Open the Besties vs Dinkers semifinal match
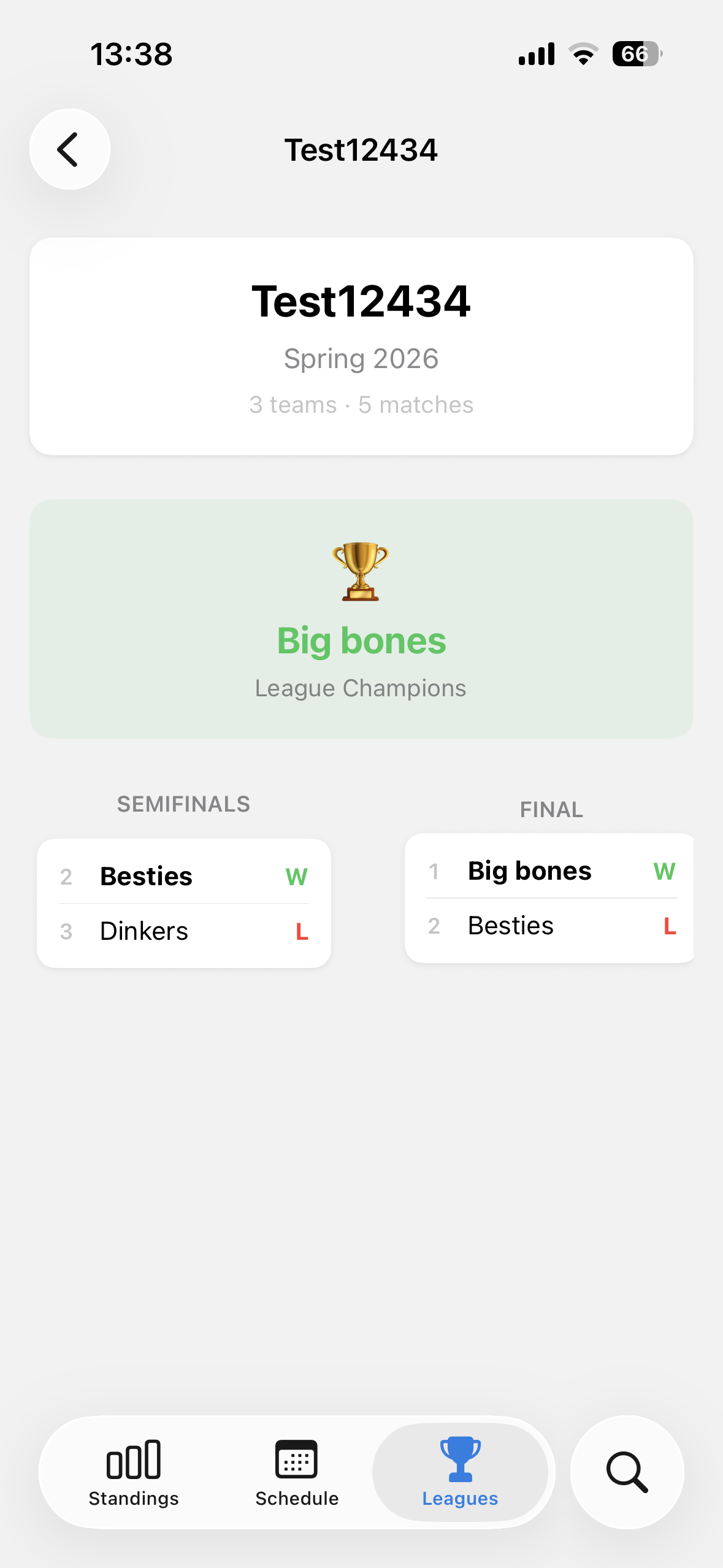Viewport: 723px width, 1568px height. 184,903
